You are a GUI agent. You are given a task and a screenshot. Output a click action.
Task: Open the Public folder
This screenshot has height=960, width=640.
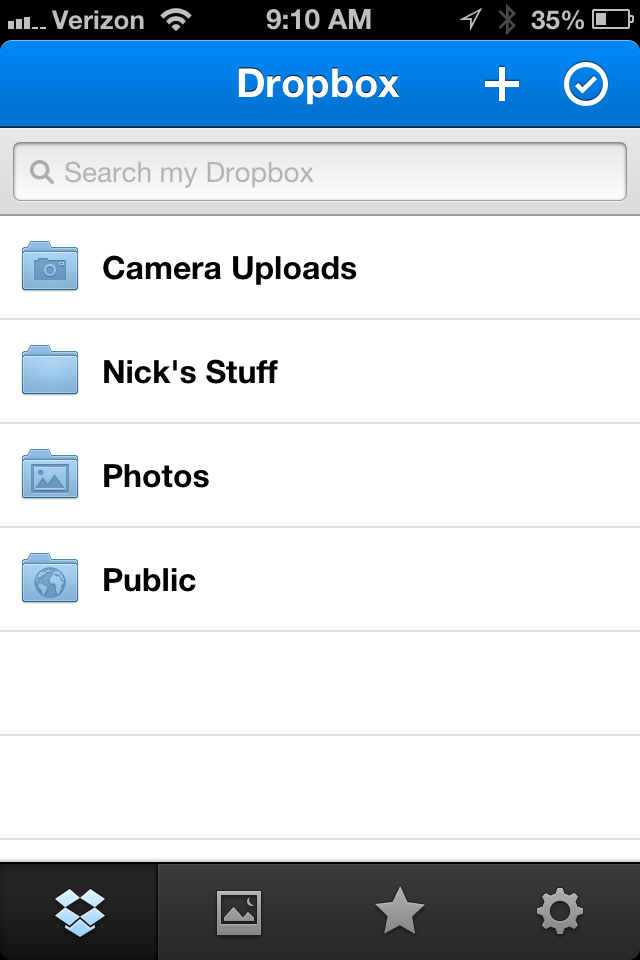149,580
